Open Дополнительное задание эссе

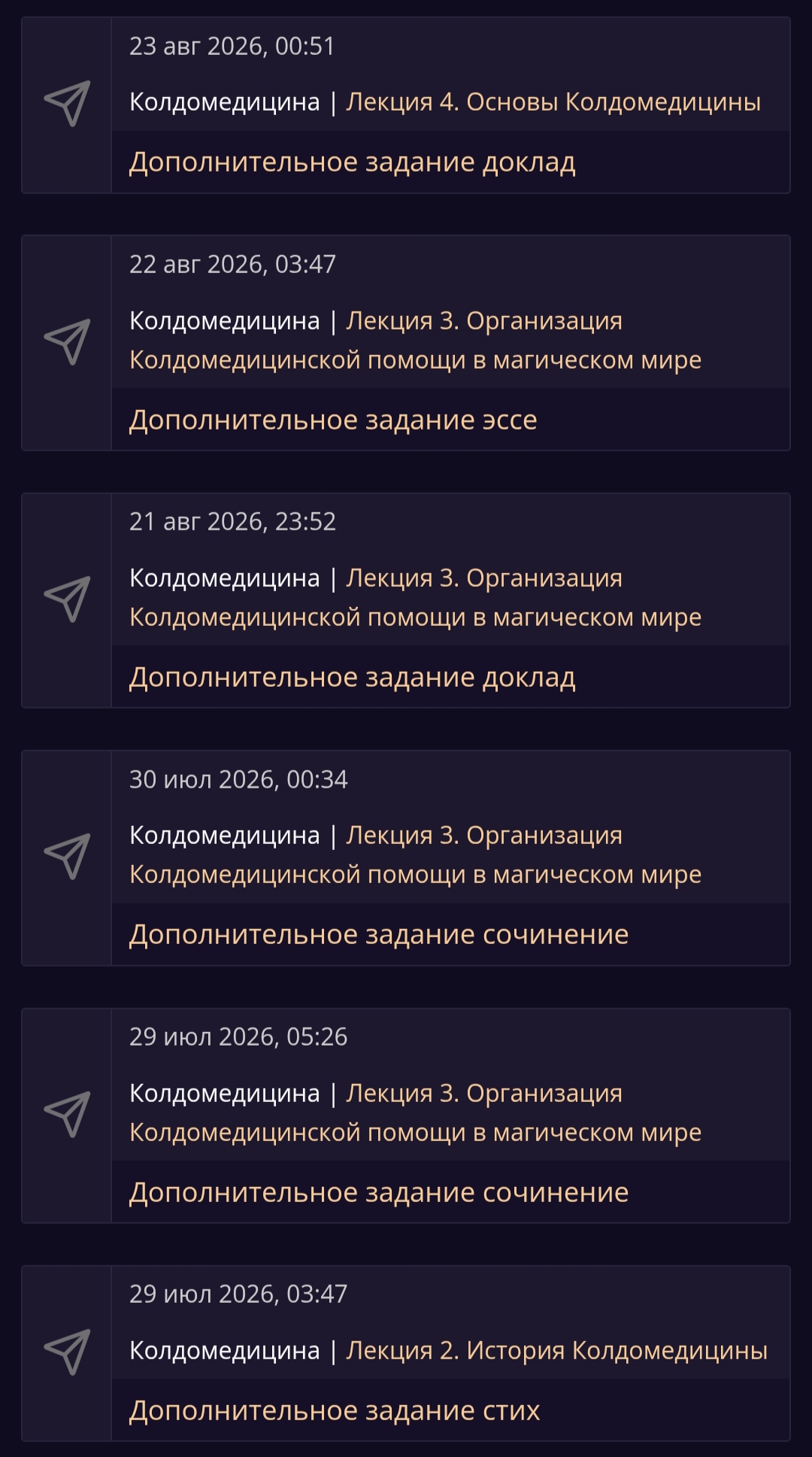(333, 420)
